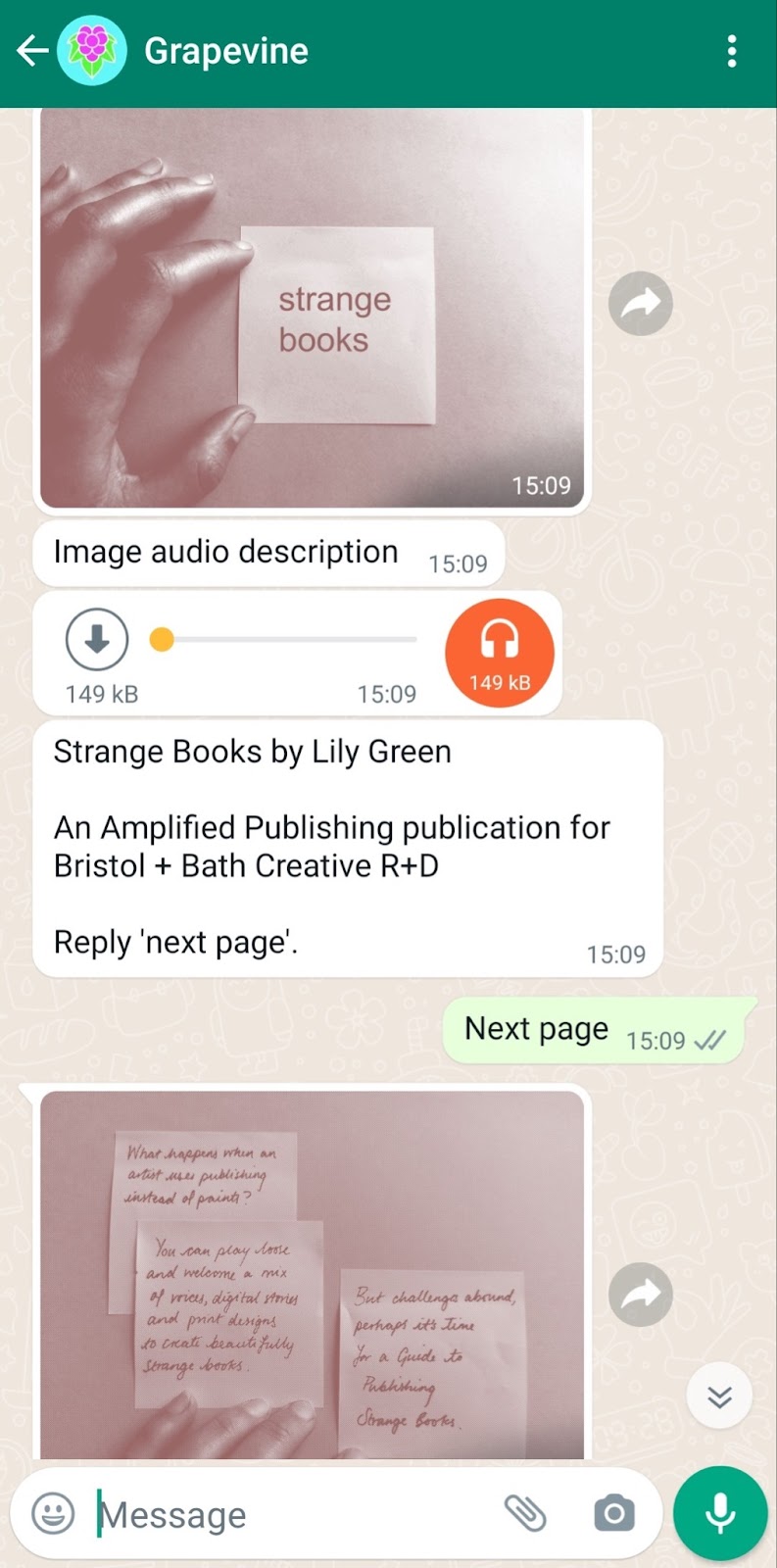This screenshot has width=777, height=1568.
Task: Open the emoji picker
Action: [x=53, y=1514]
